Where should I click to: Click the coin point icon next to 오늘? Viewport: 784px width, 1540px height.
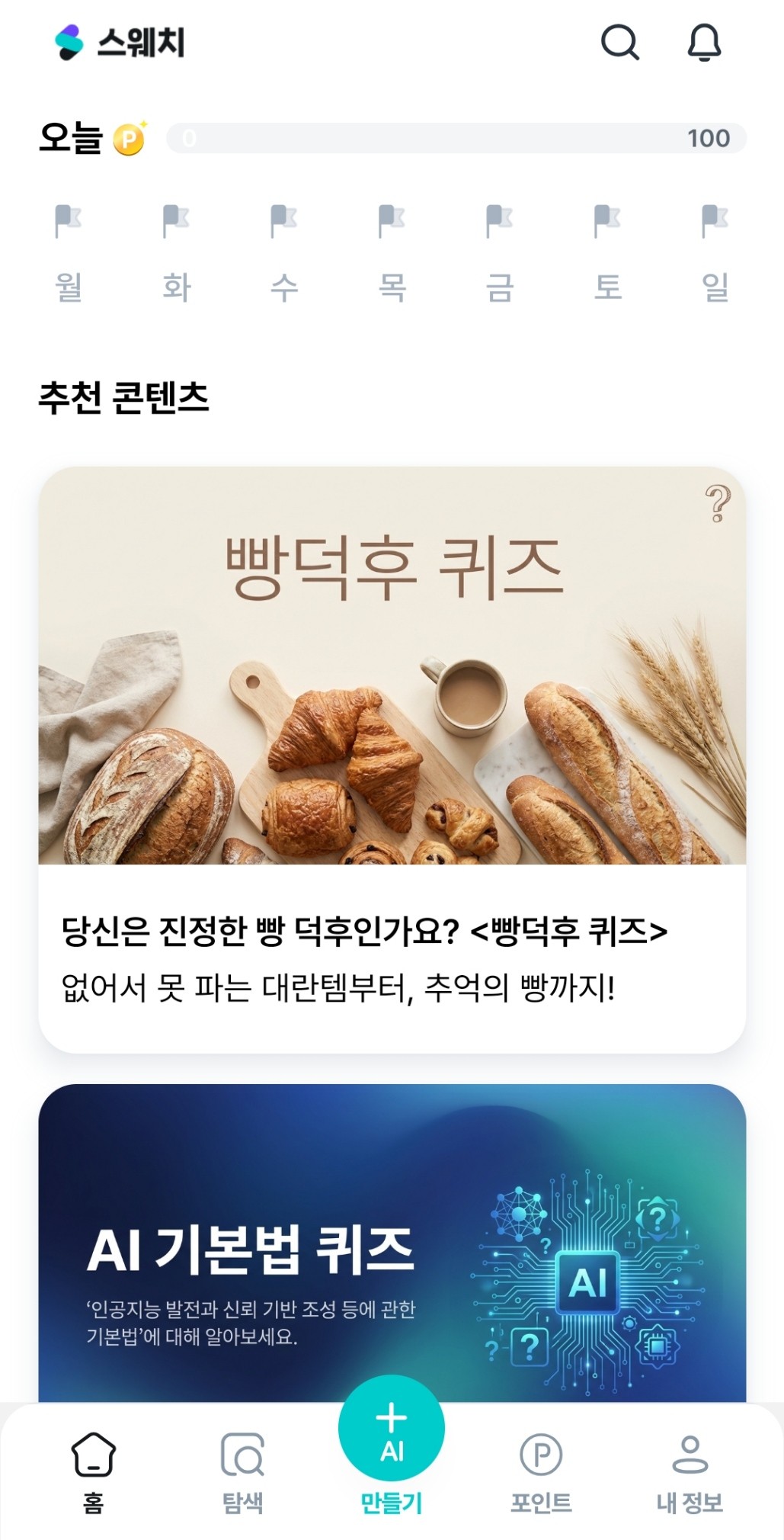point(127,139)
